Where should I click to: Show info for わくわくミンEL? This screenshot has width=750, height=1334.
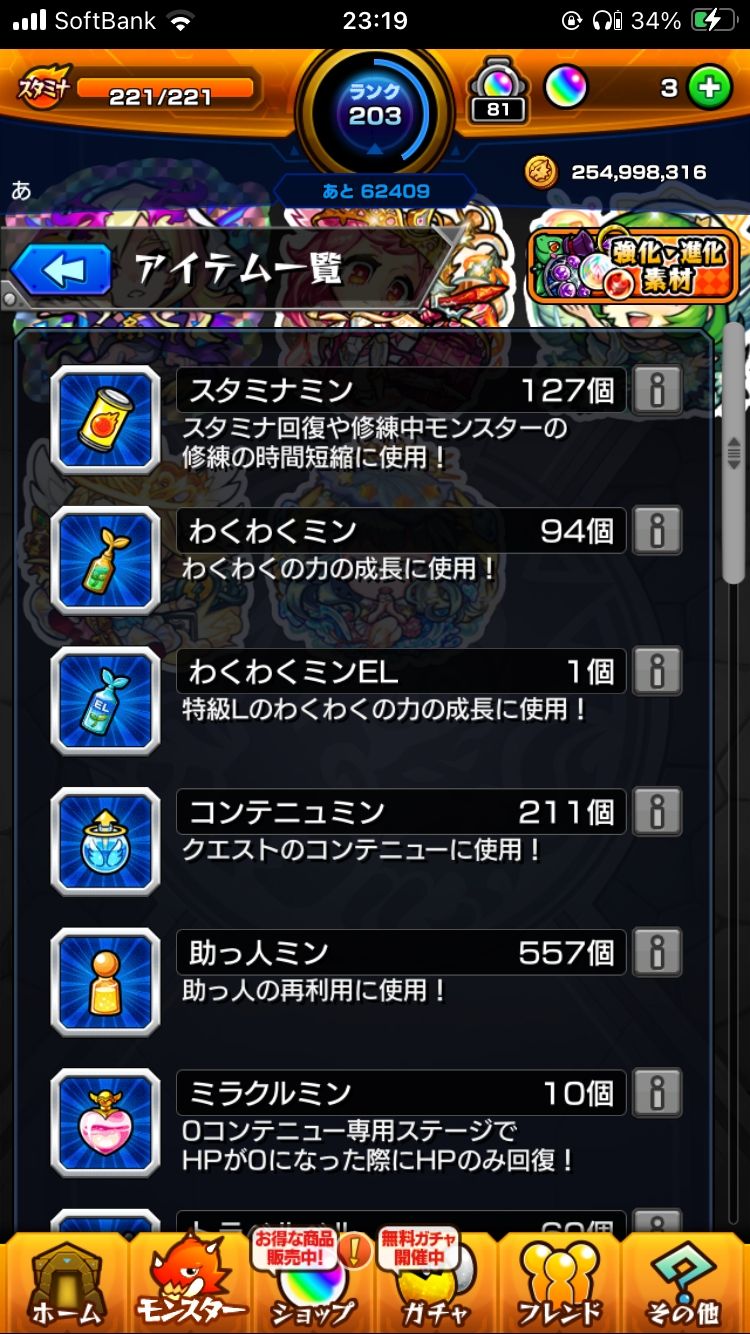click(x=657, y=671)
